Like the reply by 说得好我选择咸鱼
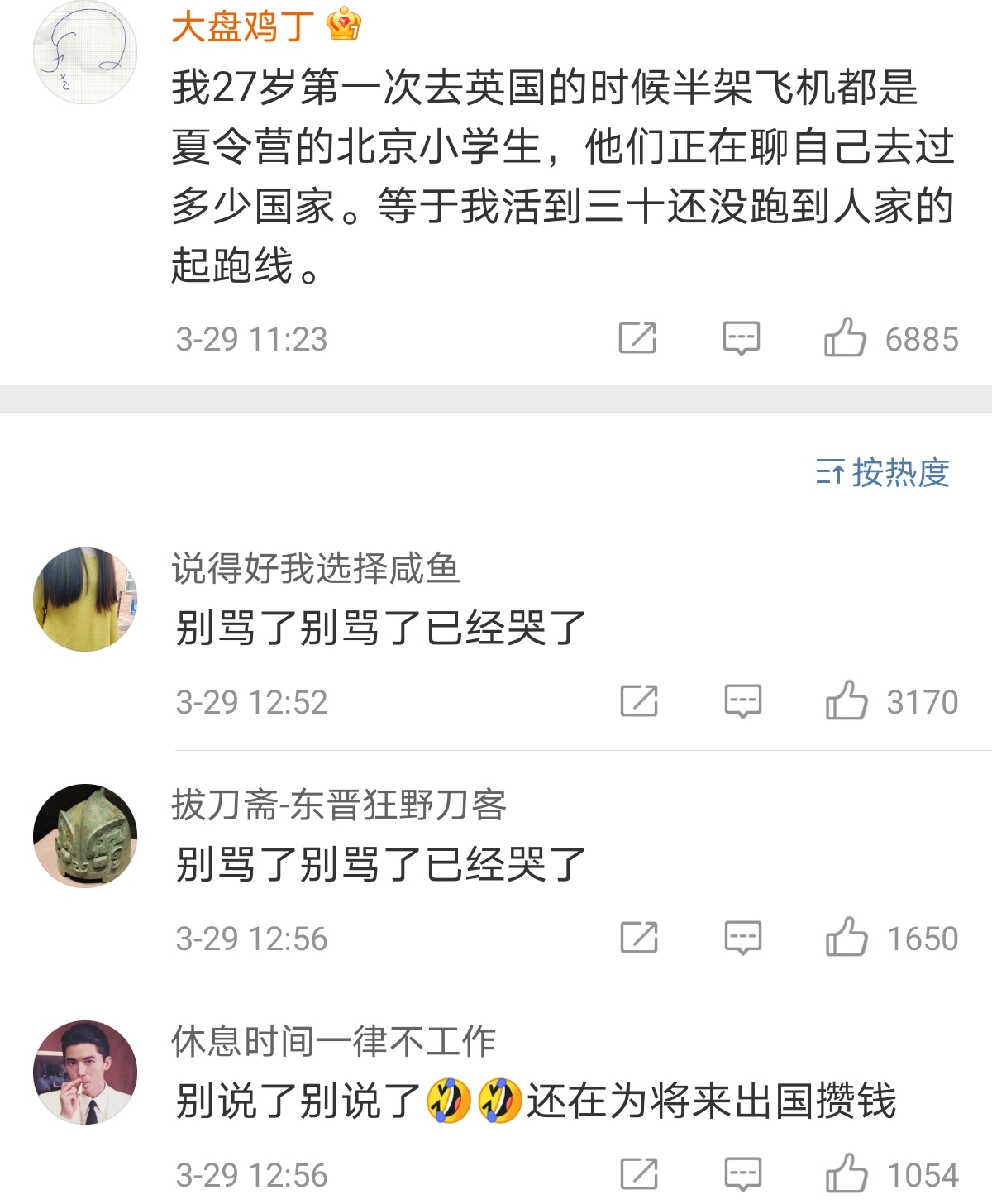Image resolution: width=992 pixels, height=1204 pixels. [847, 700]
